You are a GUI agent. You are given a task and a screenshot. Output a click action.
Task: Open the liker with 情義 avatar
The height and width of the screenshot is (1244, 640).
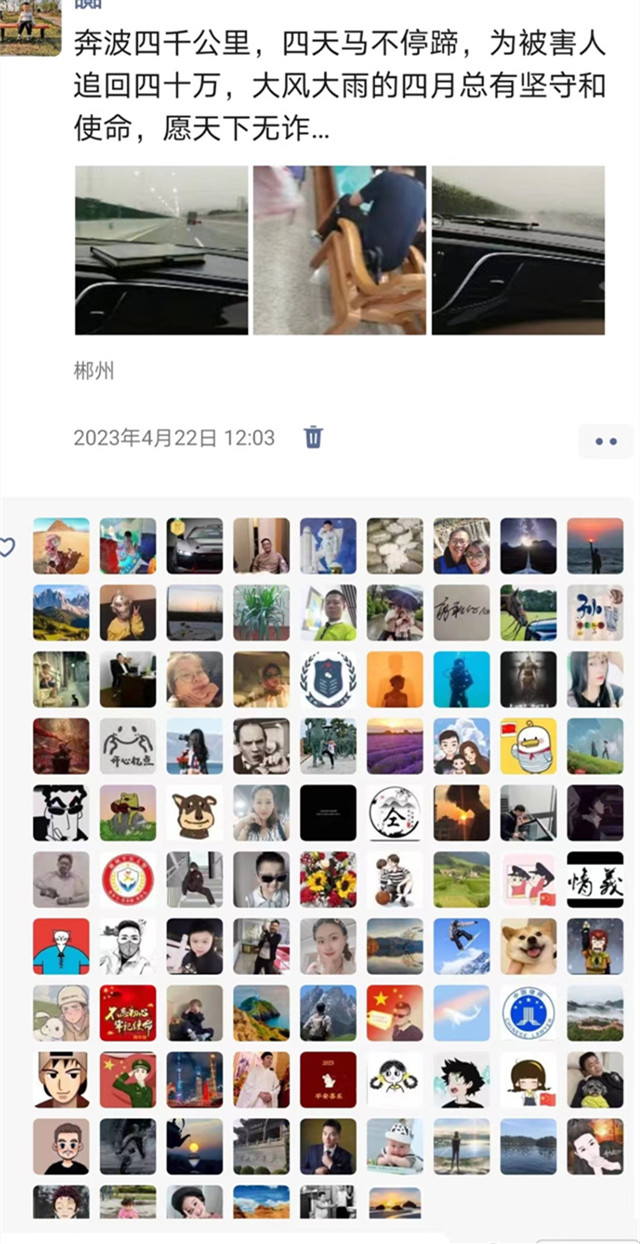595,879
